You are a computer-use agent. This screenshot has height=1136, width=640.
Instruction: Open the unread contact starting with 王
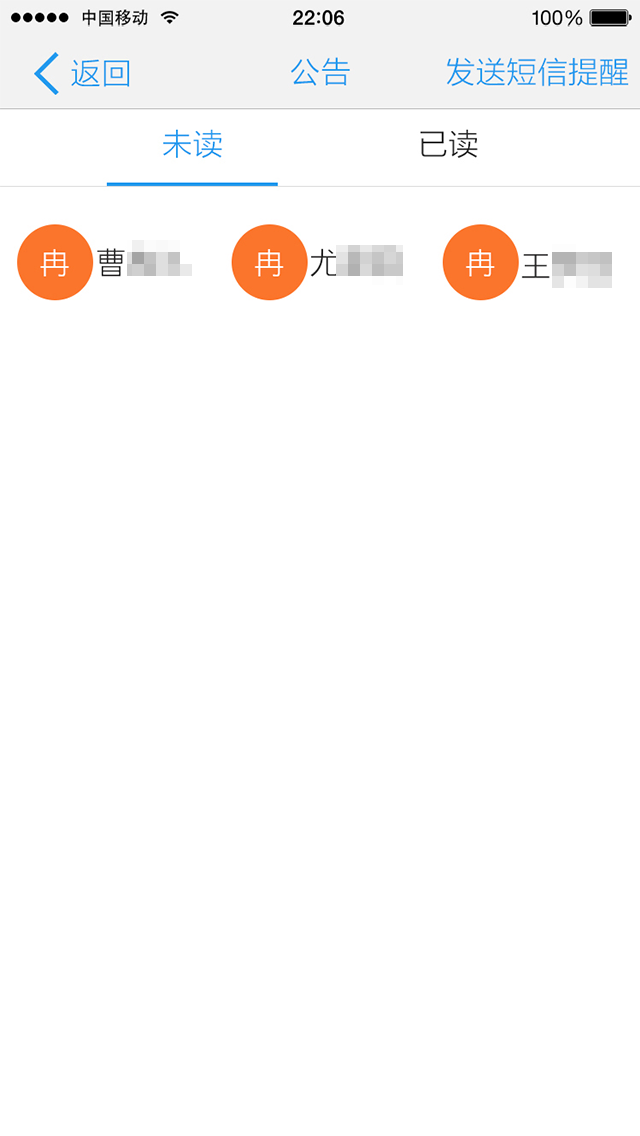tap(528, 264)
